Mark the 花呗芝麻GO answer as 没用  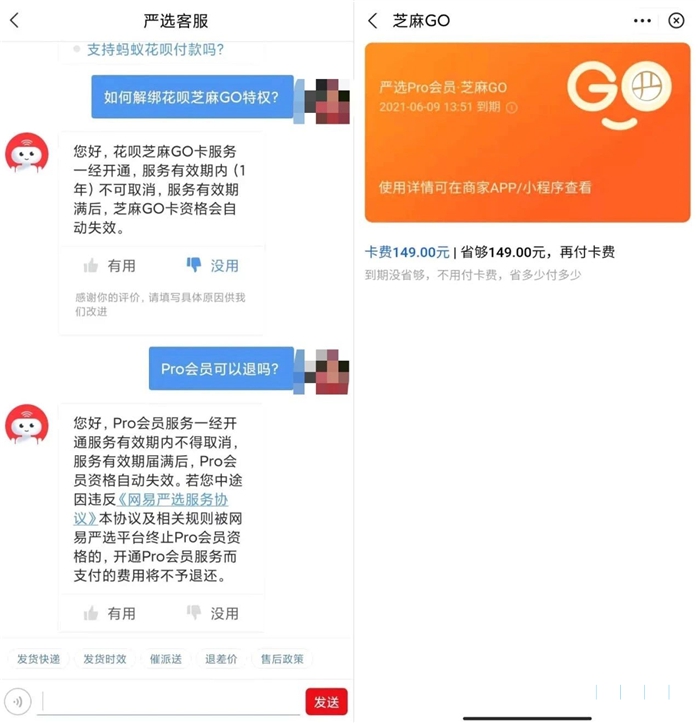click(x=212, y=265)
